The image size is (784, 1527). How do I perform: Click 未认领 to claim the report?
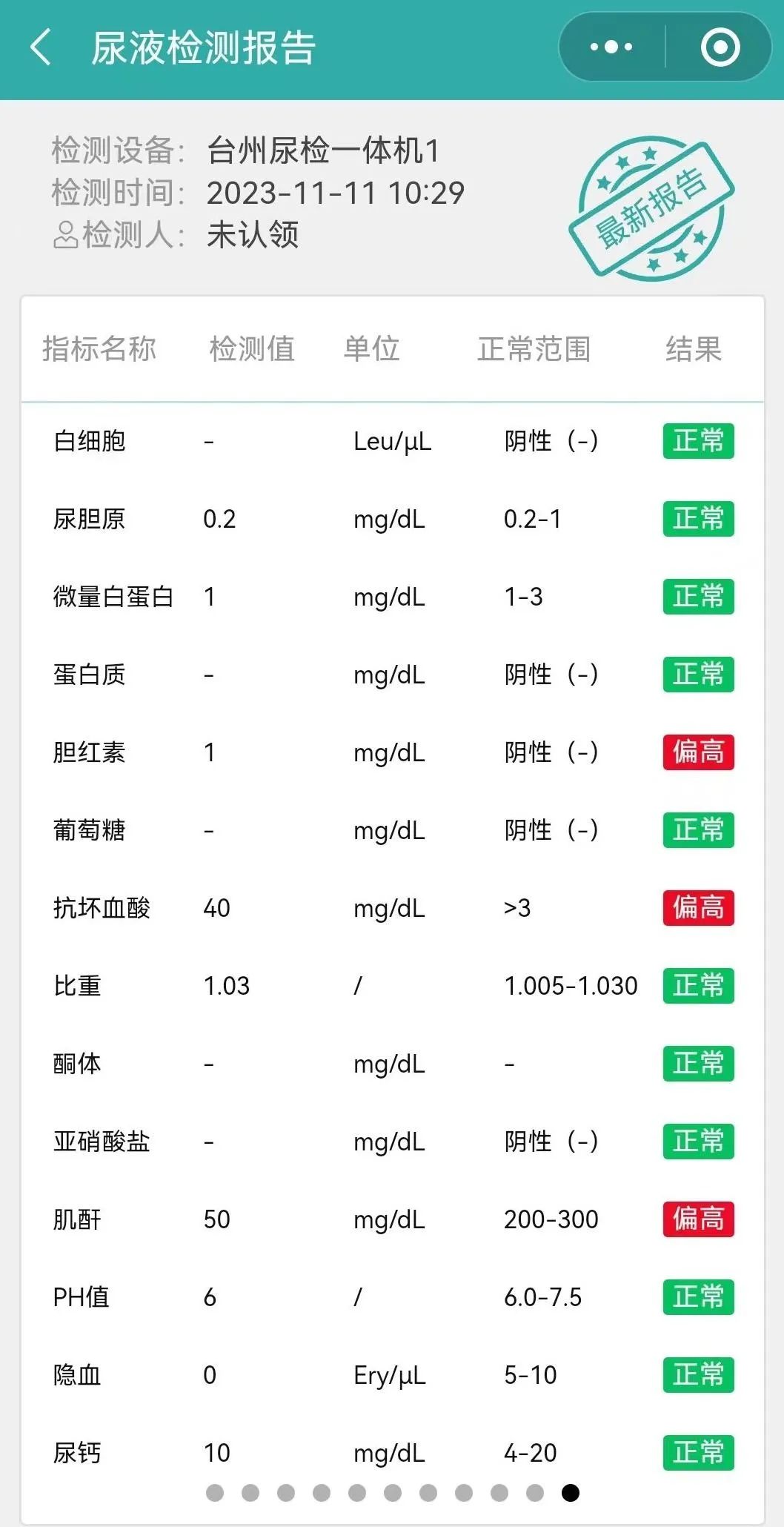(x=252, y=236)
